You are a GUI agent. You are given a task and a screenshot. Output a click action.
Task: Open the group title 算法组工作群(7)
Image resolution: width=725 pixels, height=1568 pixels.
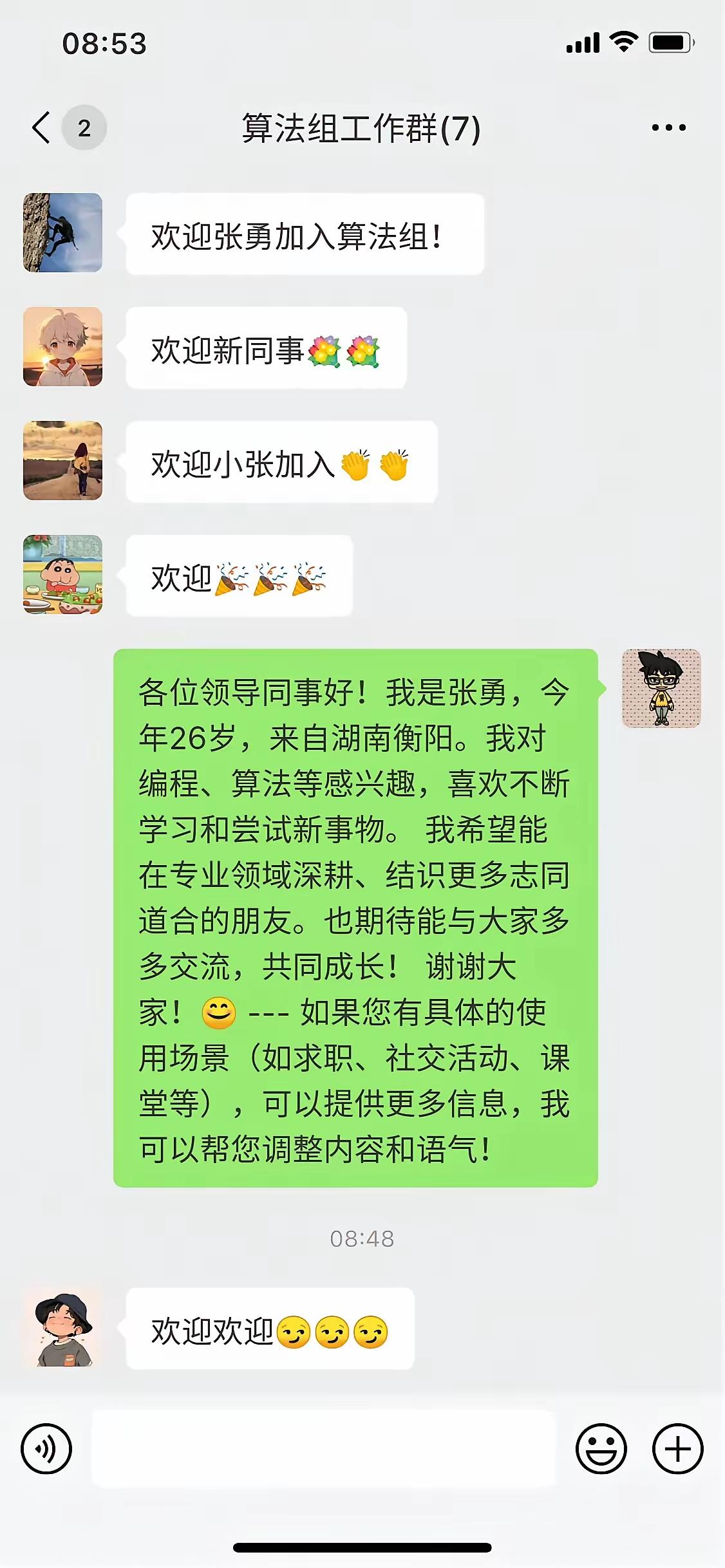(x=362, y=127)
